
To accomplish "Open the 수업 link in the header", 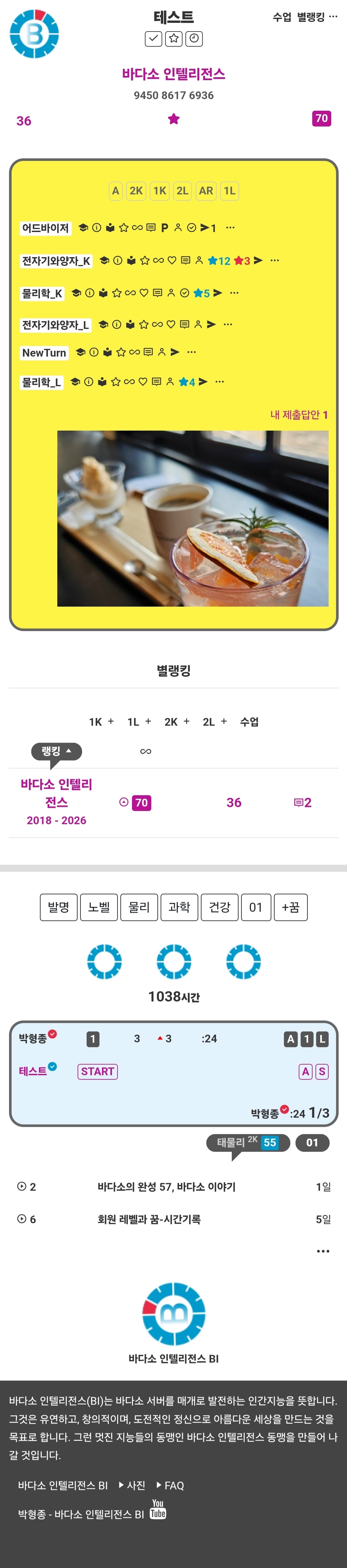I will click(x=281, y=17).
